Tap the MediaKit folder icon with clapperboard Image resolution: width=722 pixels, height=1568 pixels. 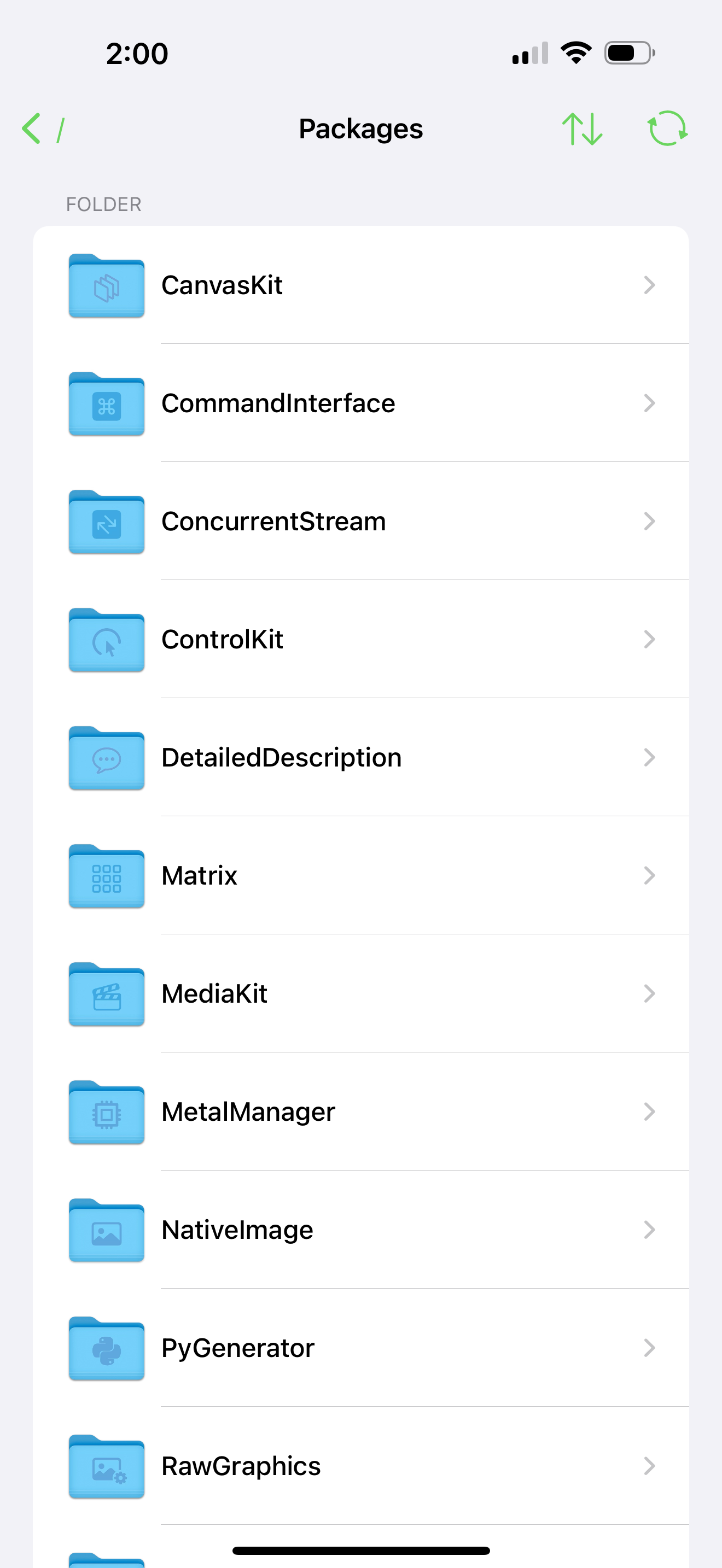106,993
